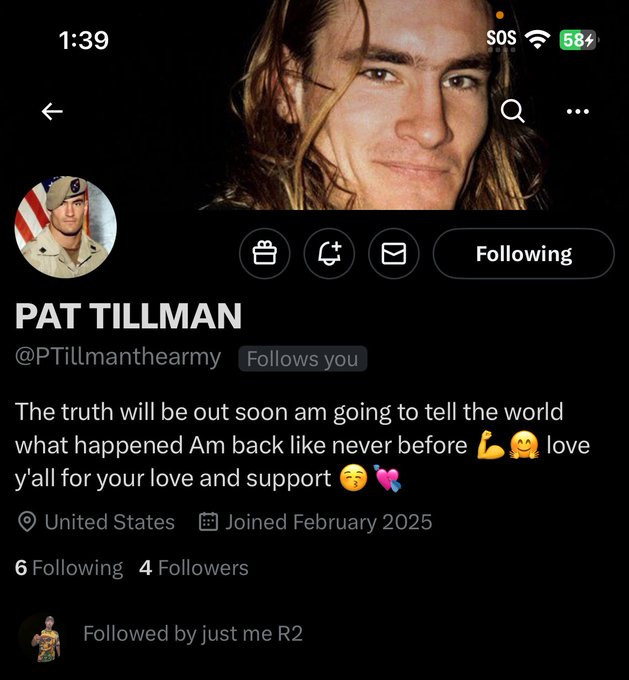See followers you know: just me R2

point(192,633)
